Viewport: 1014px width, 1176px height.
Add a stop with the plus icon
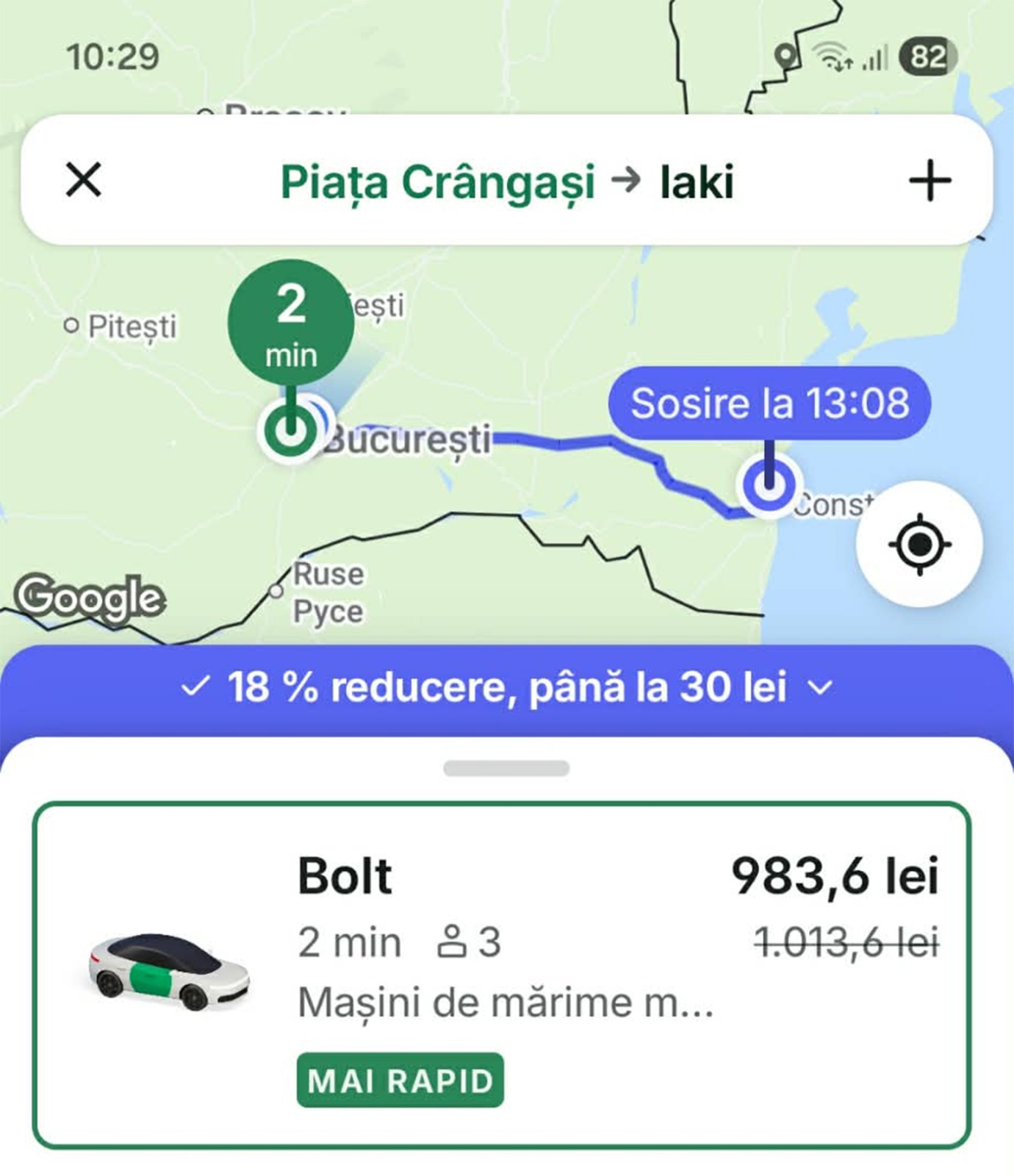929,180
